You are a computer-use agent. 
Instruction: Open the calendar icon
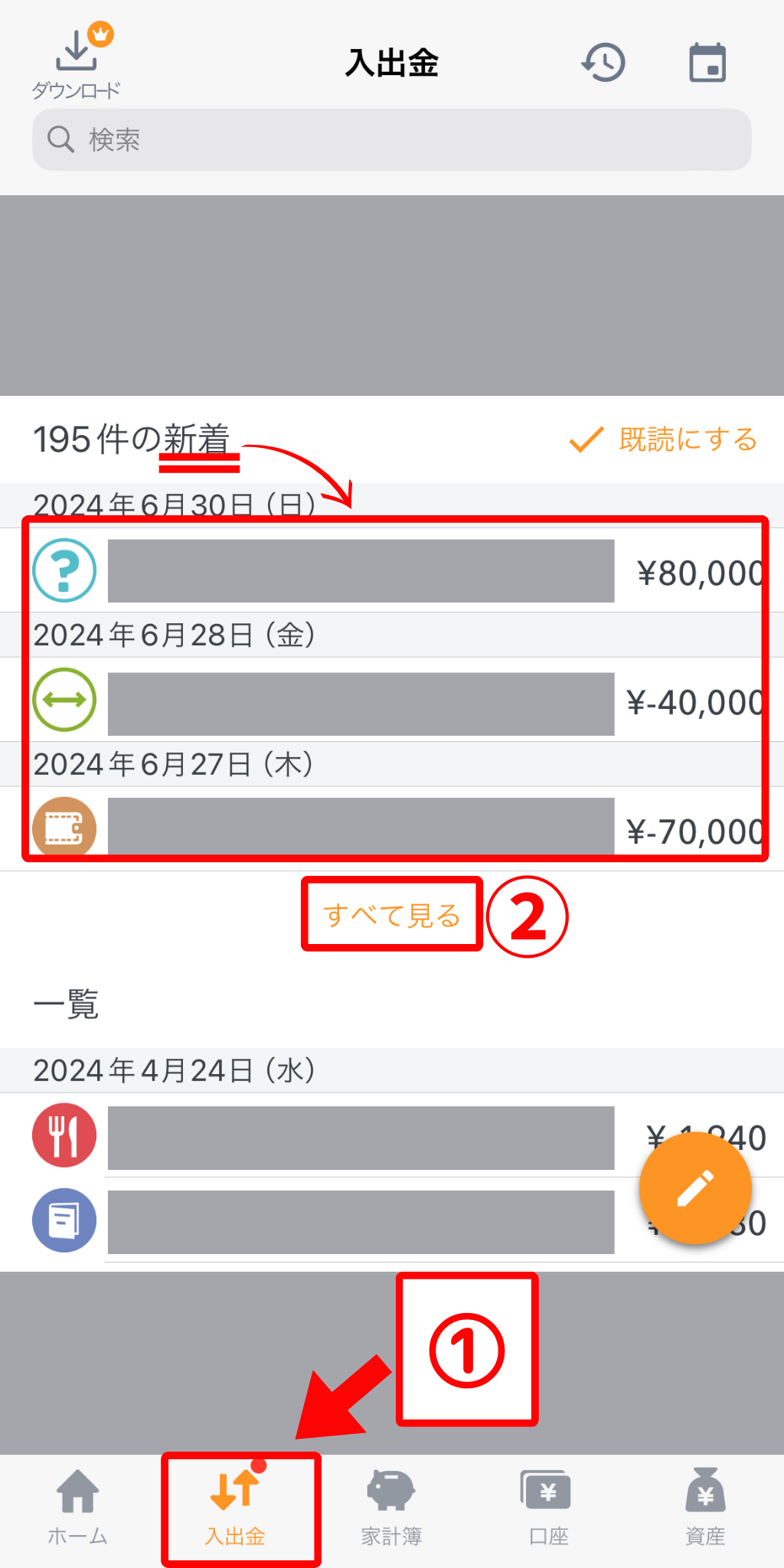[x=707, y=63]
